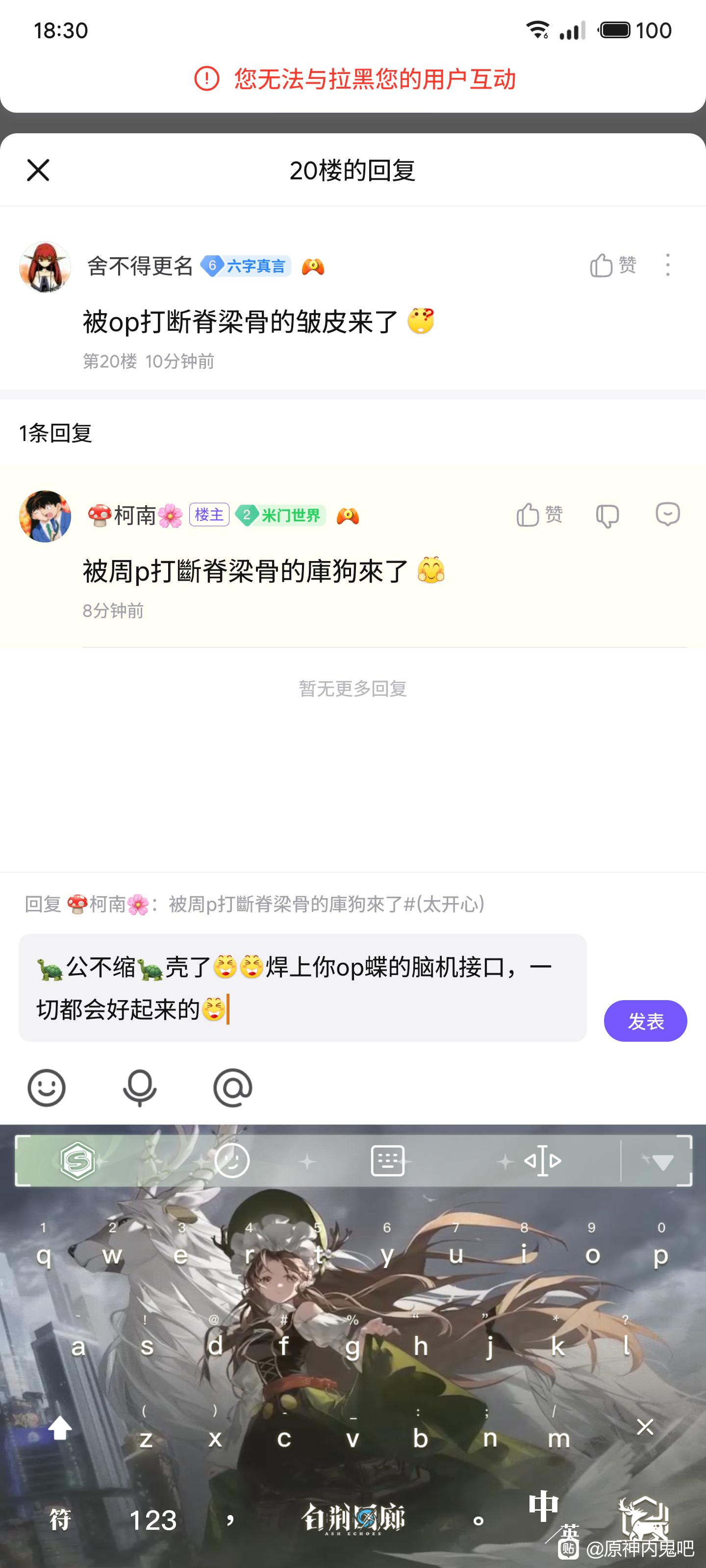Tap the keyboard backspace key
Screen dimensions: 706x1568
point(645,1427)
